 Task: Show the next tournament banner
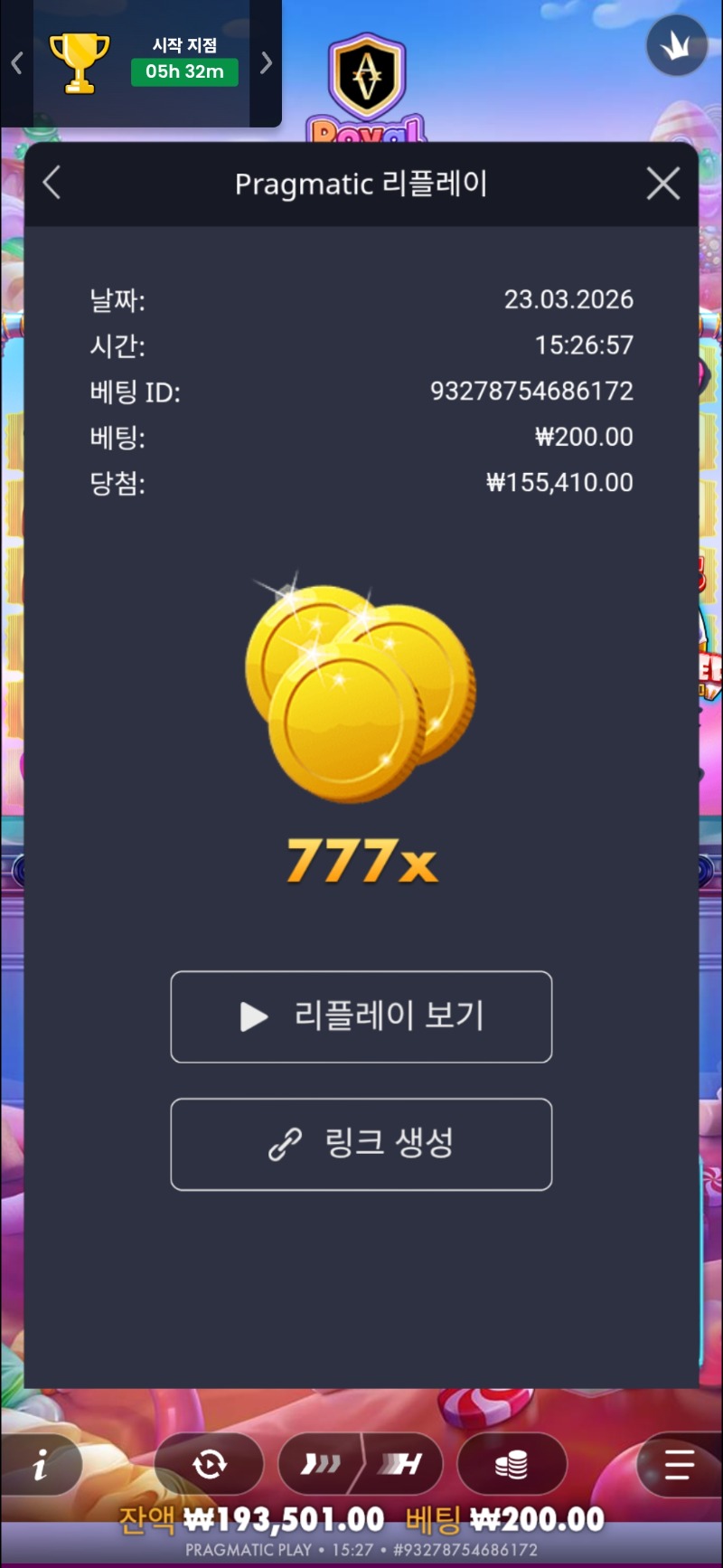pos(266,62)
